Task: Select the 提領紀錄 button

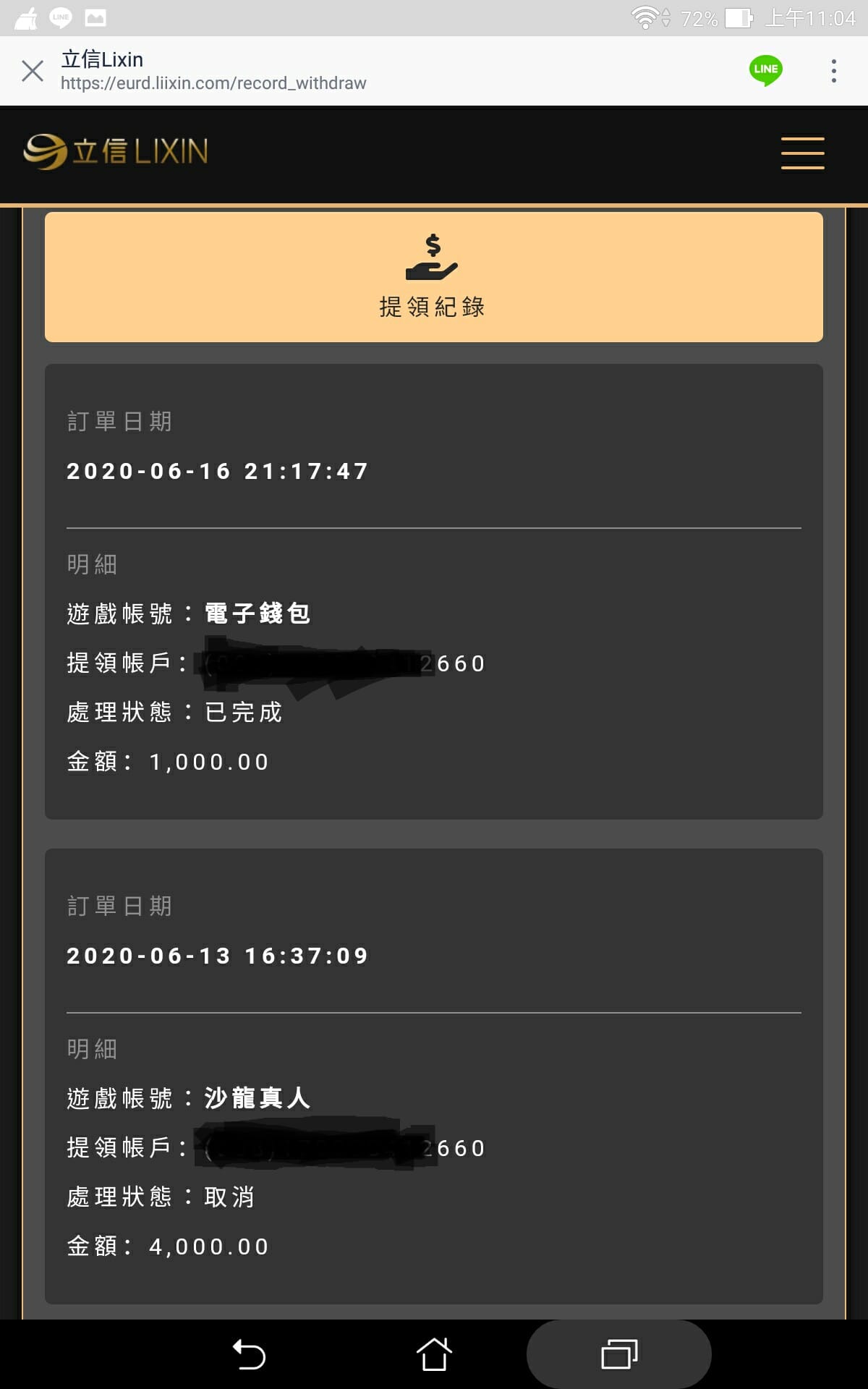Action: (434, 277)
